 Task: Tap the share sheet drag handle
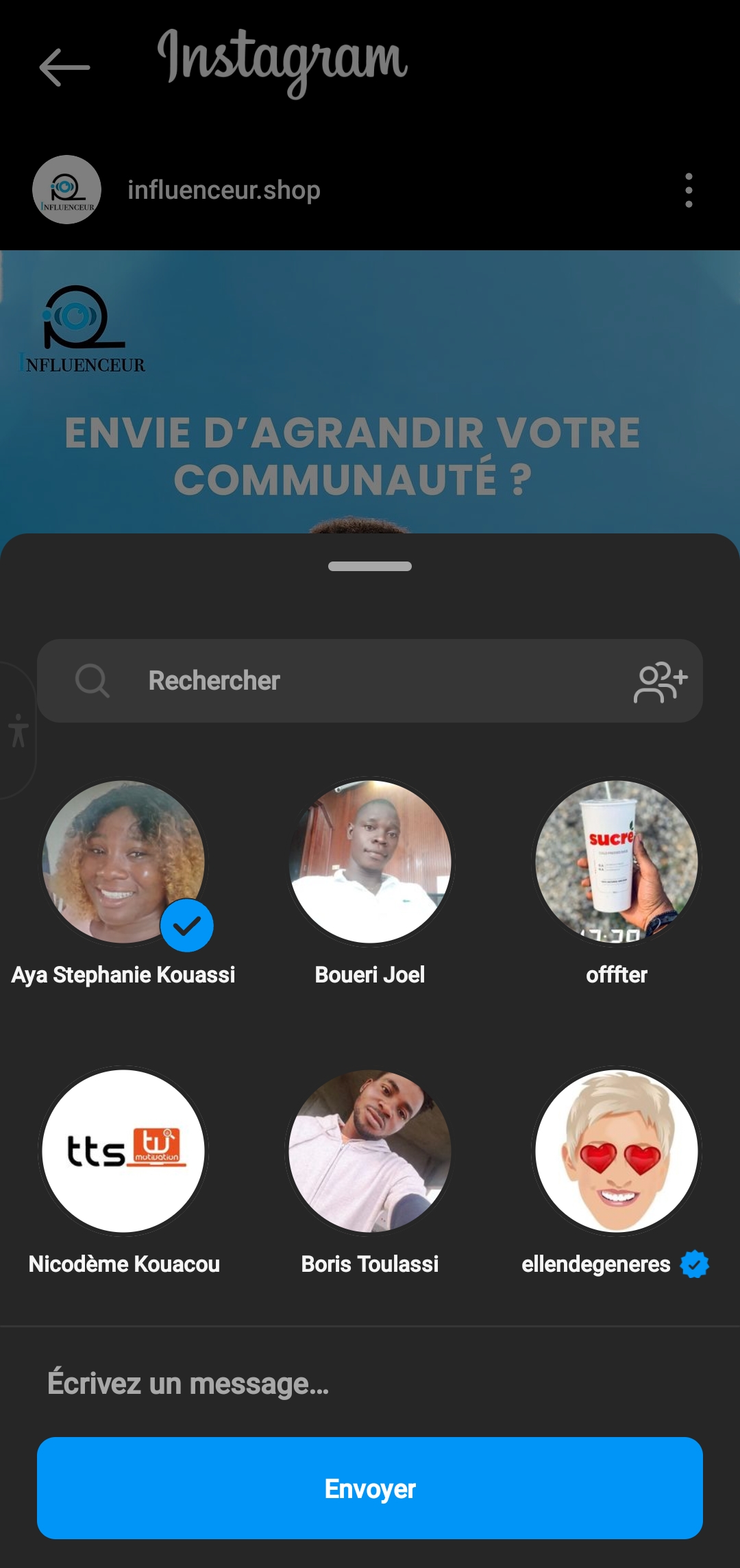coord(370,566)
